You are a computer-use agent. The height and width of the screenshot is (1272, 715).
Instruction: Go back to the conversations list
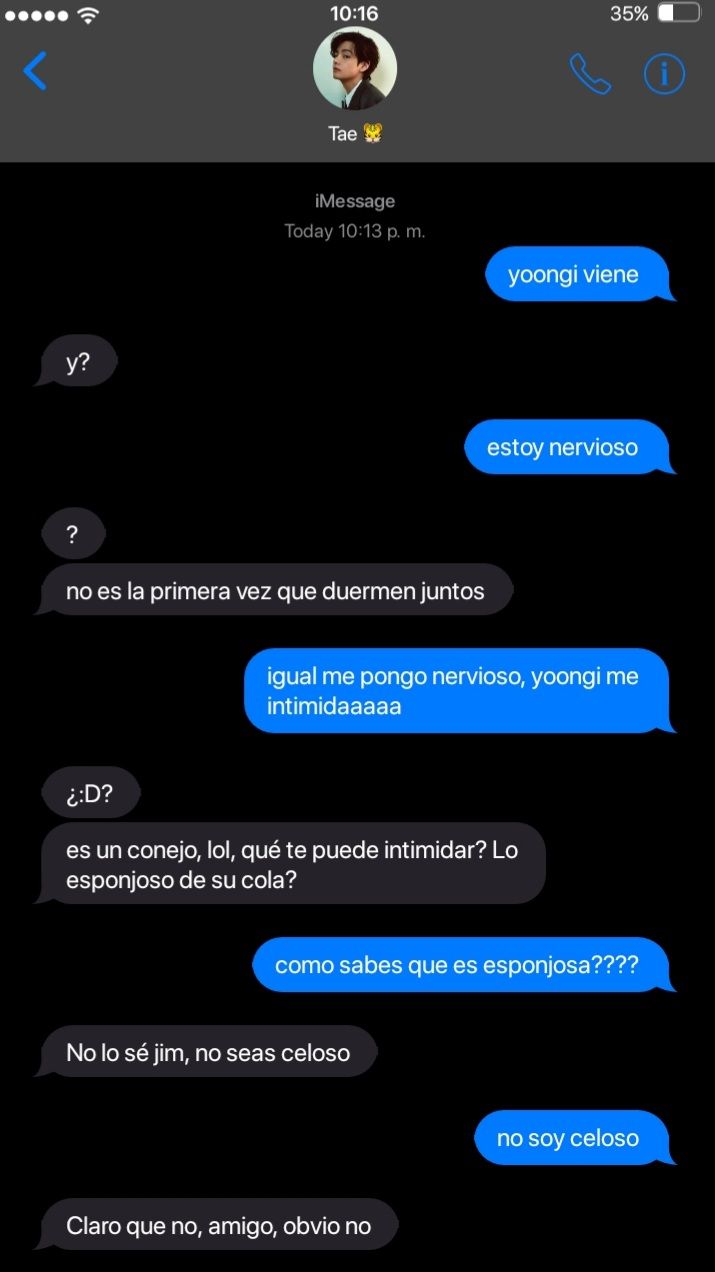[35, 72]
